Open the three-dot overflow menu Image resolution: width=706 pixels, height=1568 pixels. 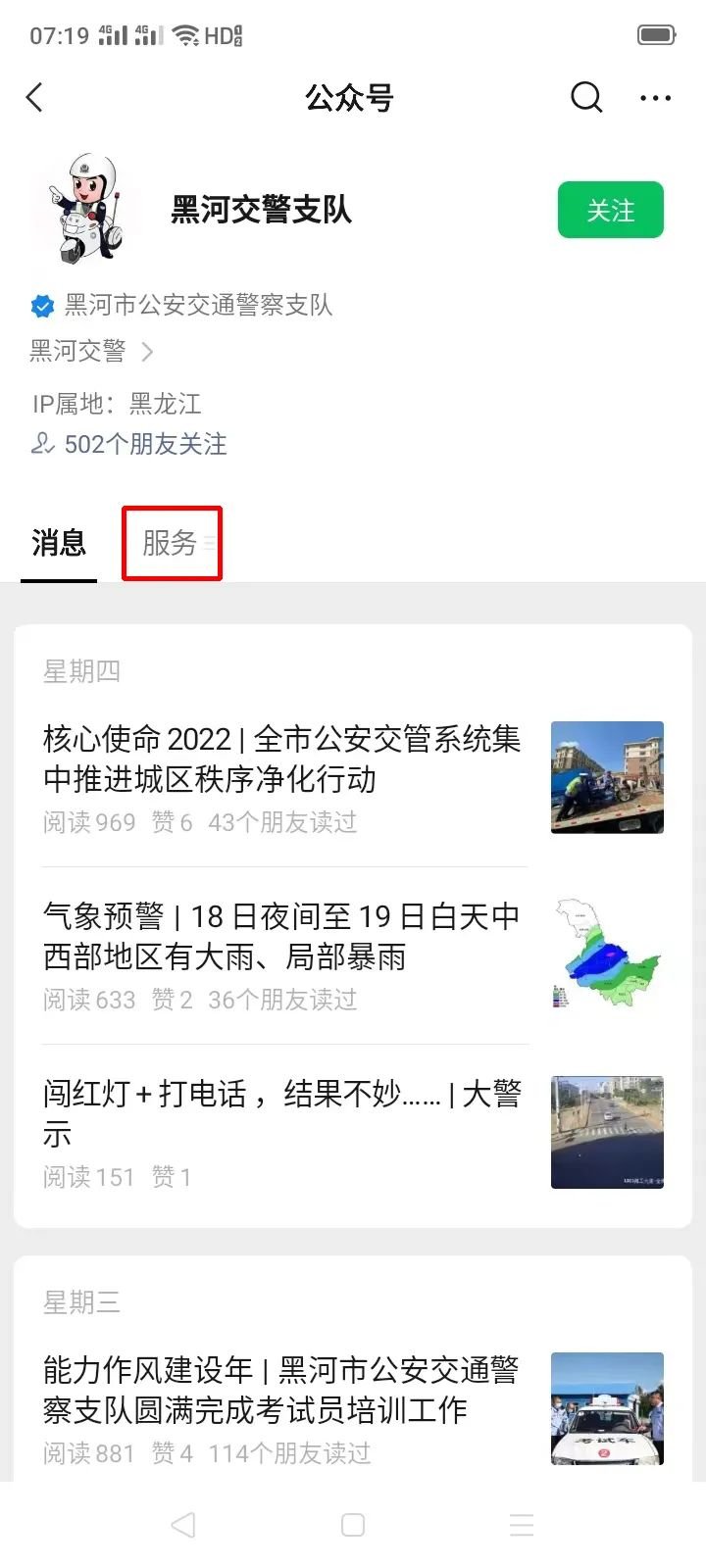pos(655,97)
